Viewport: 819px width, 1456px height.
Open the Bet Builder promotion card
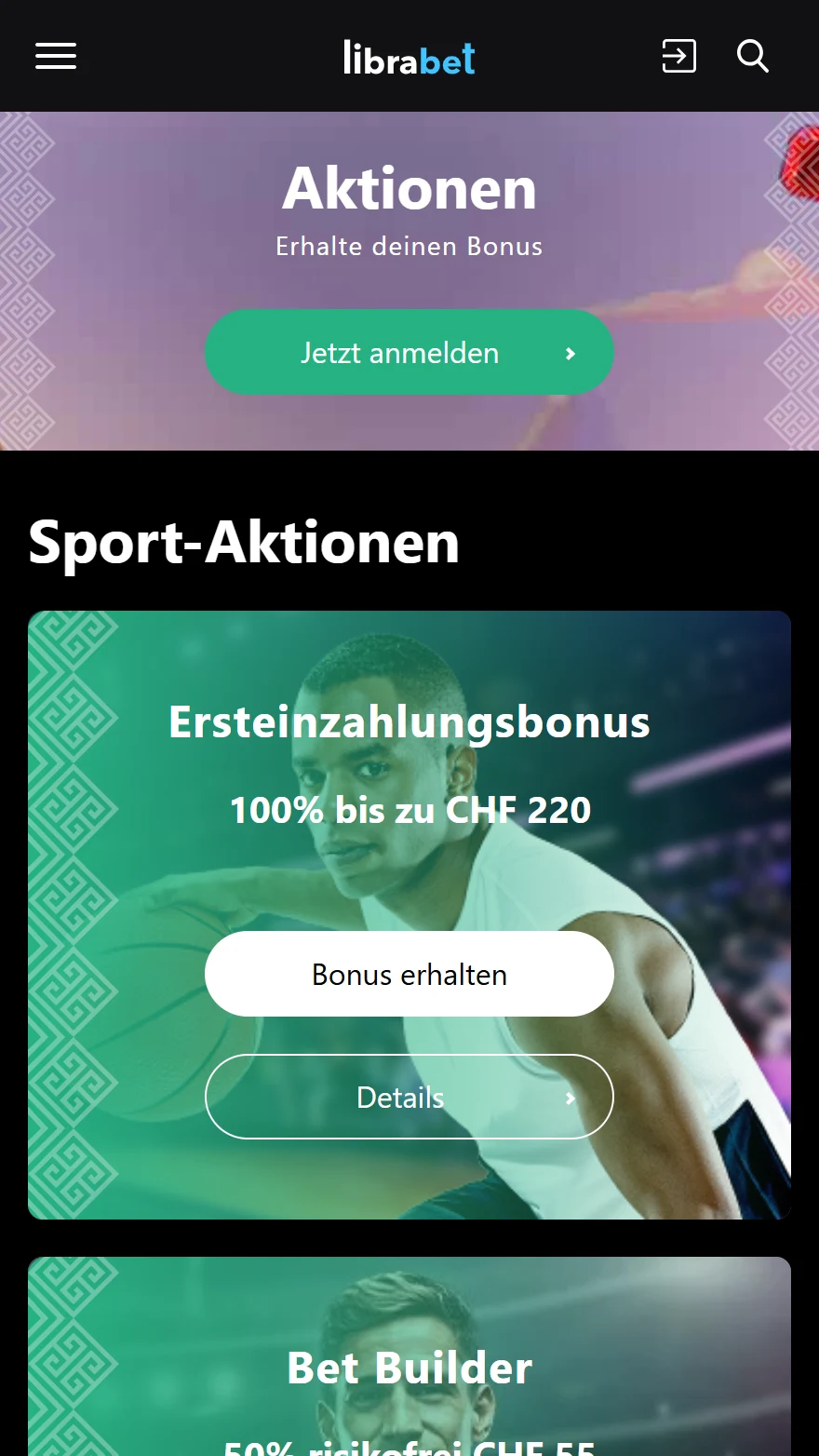pos(409,1355)
